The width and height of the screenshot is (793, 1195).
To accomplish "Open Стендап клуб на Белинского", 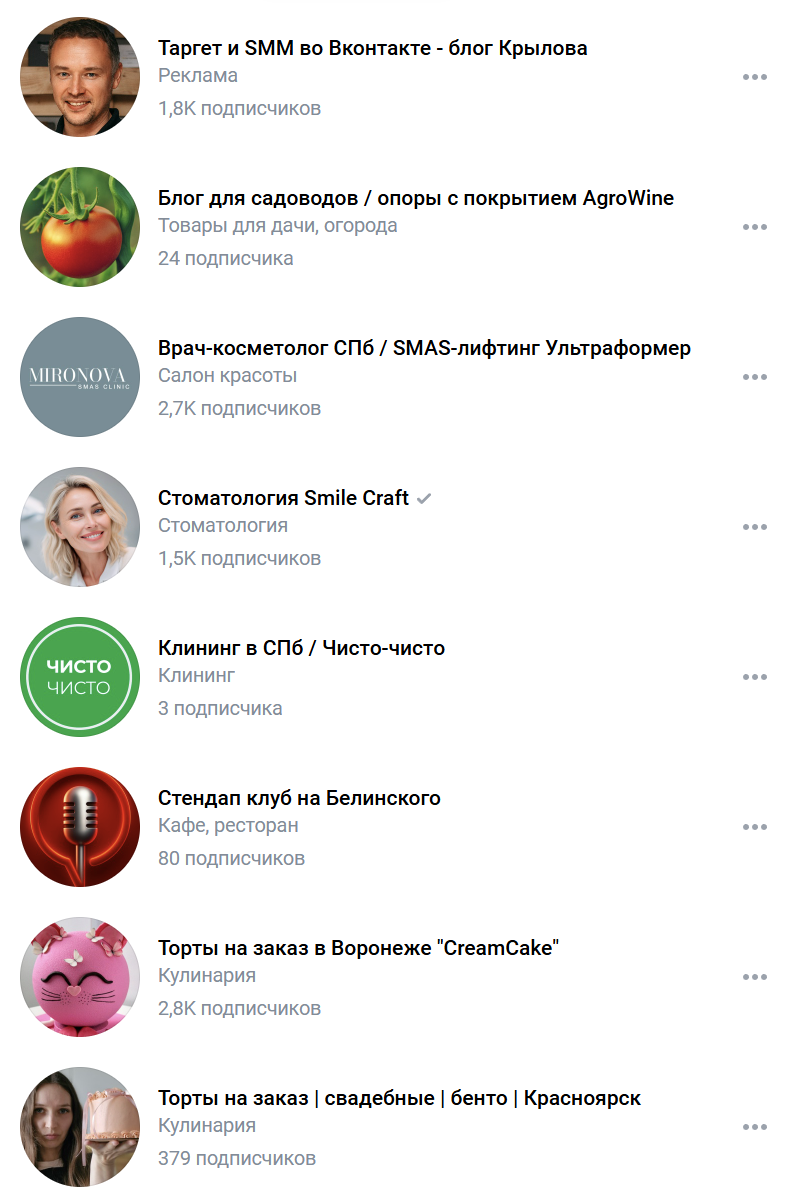I will click(x=299, y=798).
